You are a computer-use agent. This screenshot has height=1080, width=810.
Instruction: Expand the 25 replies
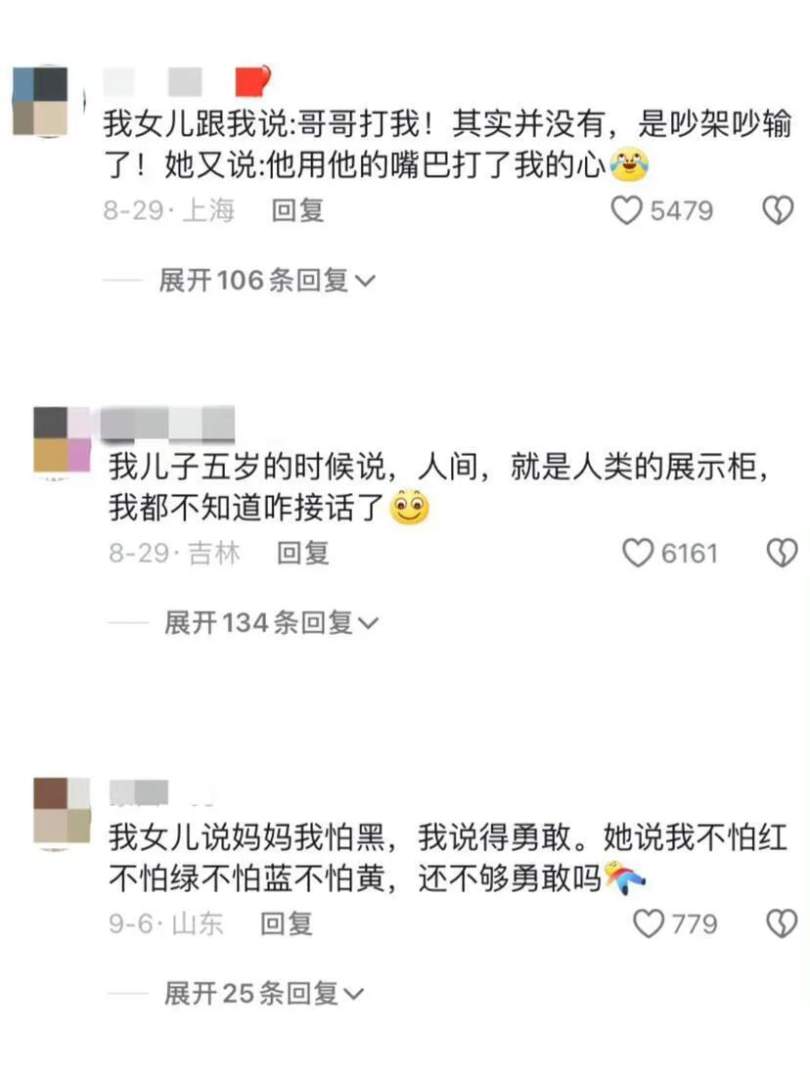[x=264, y=994]
